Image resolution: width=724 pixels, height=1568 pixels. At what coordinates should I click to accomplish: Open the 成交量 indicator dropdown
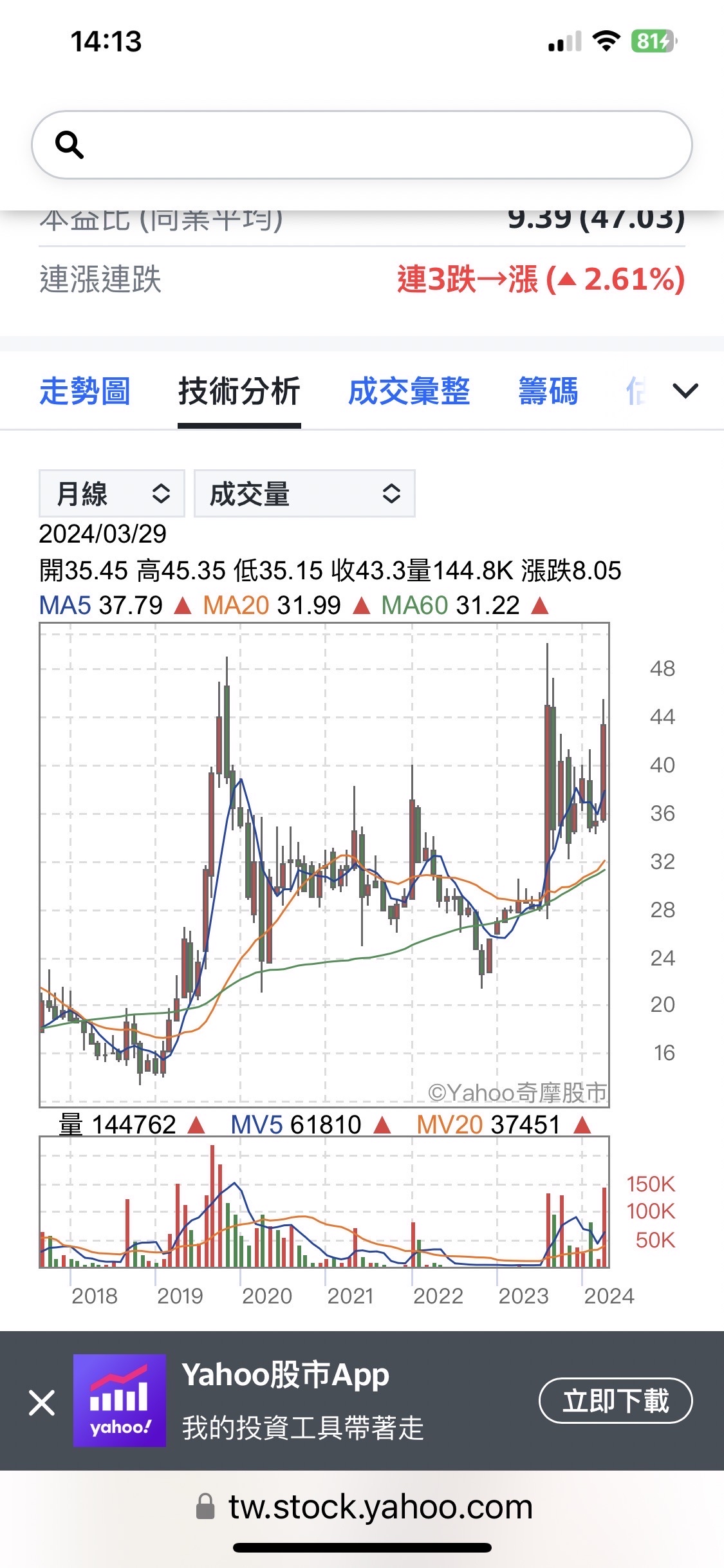point(304,494)
